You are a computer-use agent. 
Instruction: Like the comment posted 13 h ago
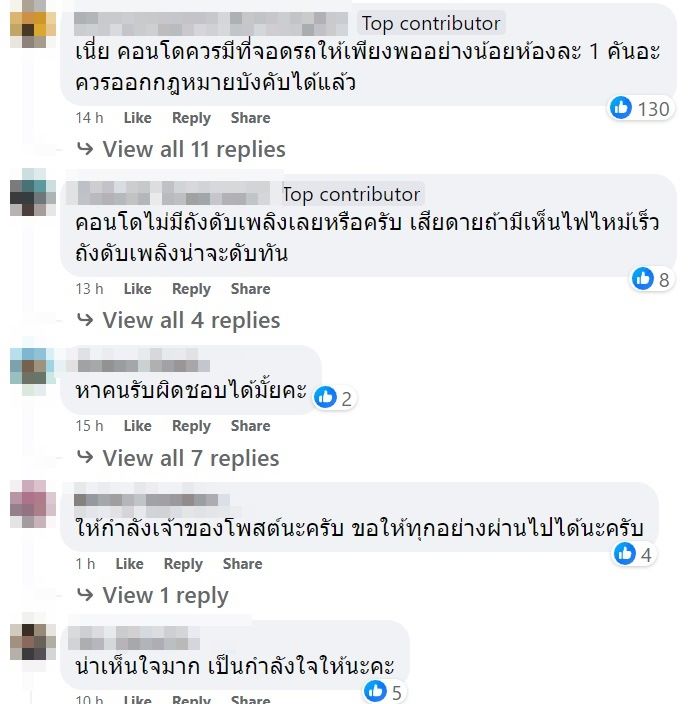pyautogui.click(x=137, y=289)
